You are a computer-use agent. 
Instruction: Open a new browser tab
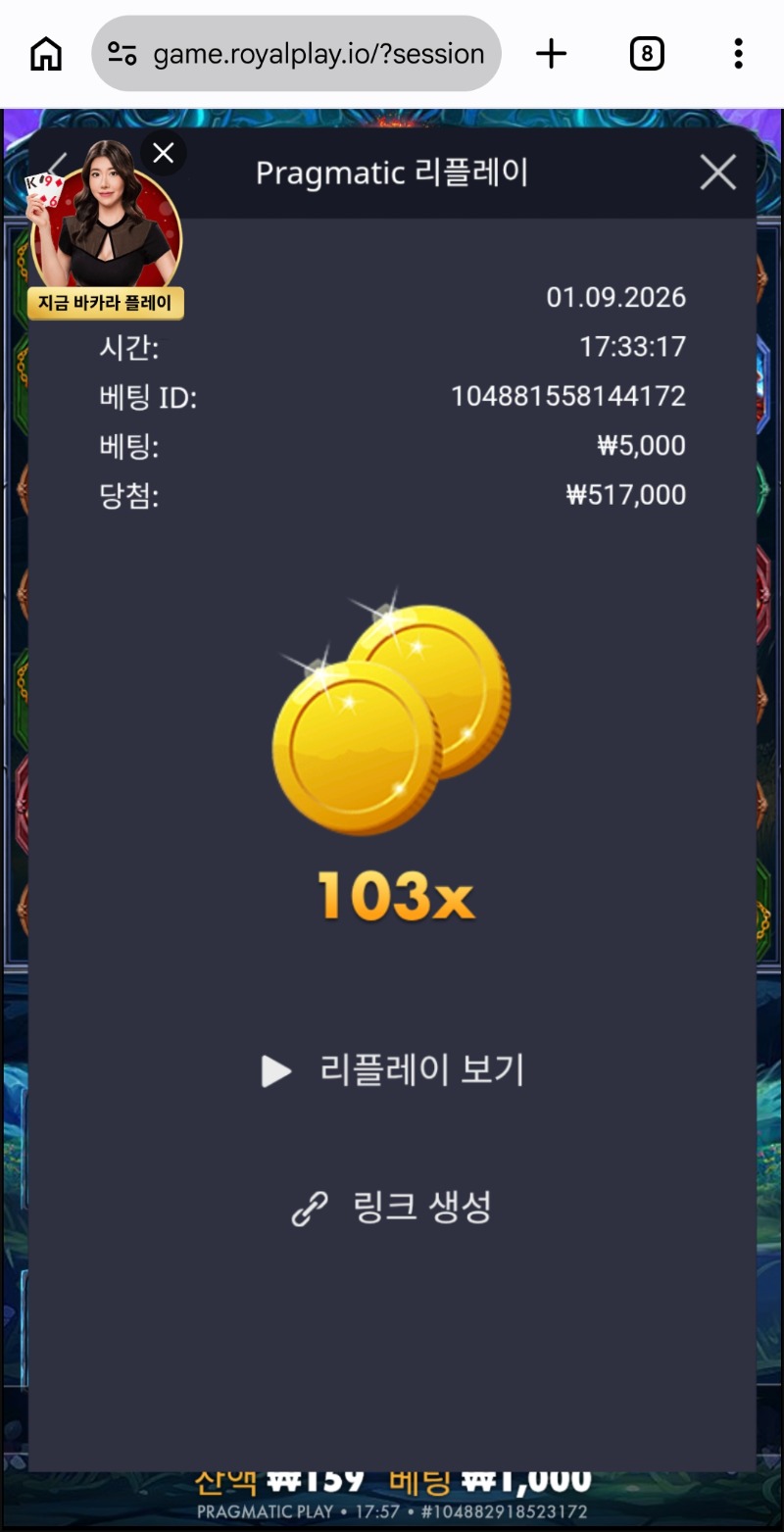(552, 54)
